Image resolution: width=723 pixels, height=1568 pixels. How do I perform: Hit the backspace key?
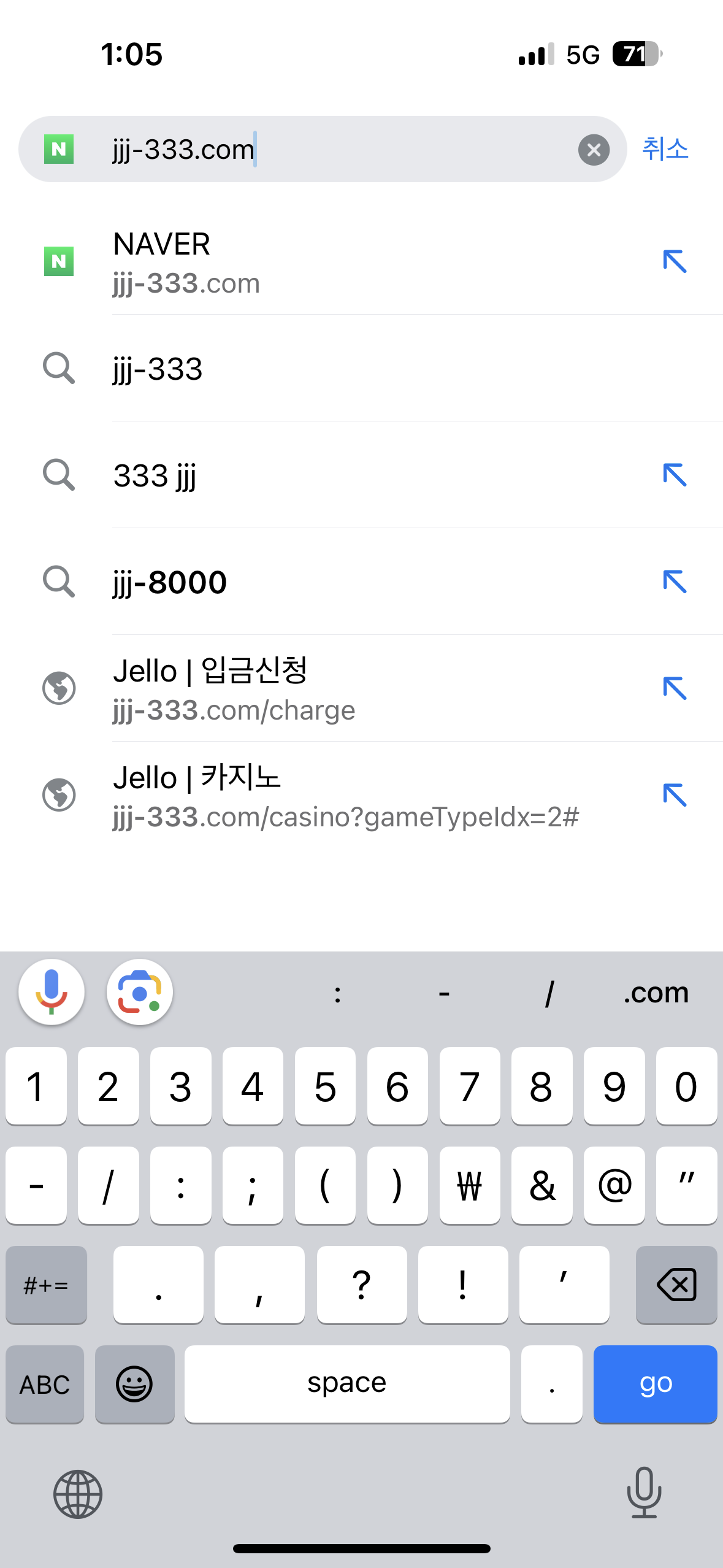pyautogui.click(x=676, y=1285)
